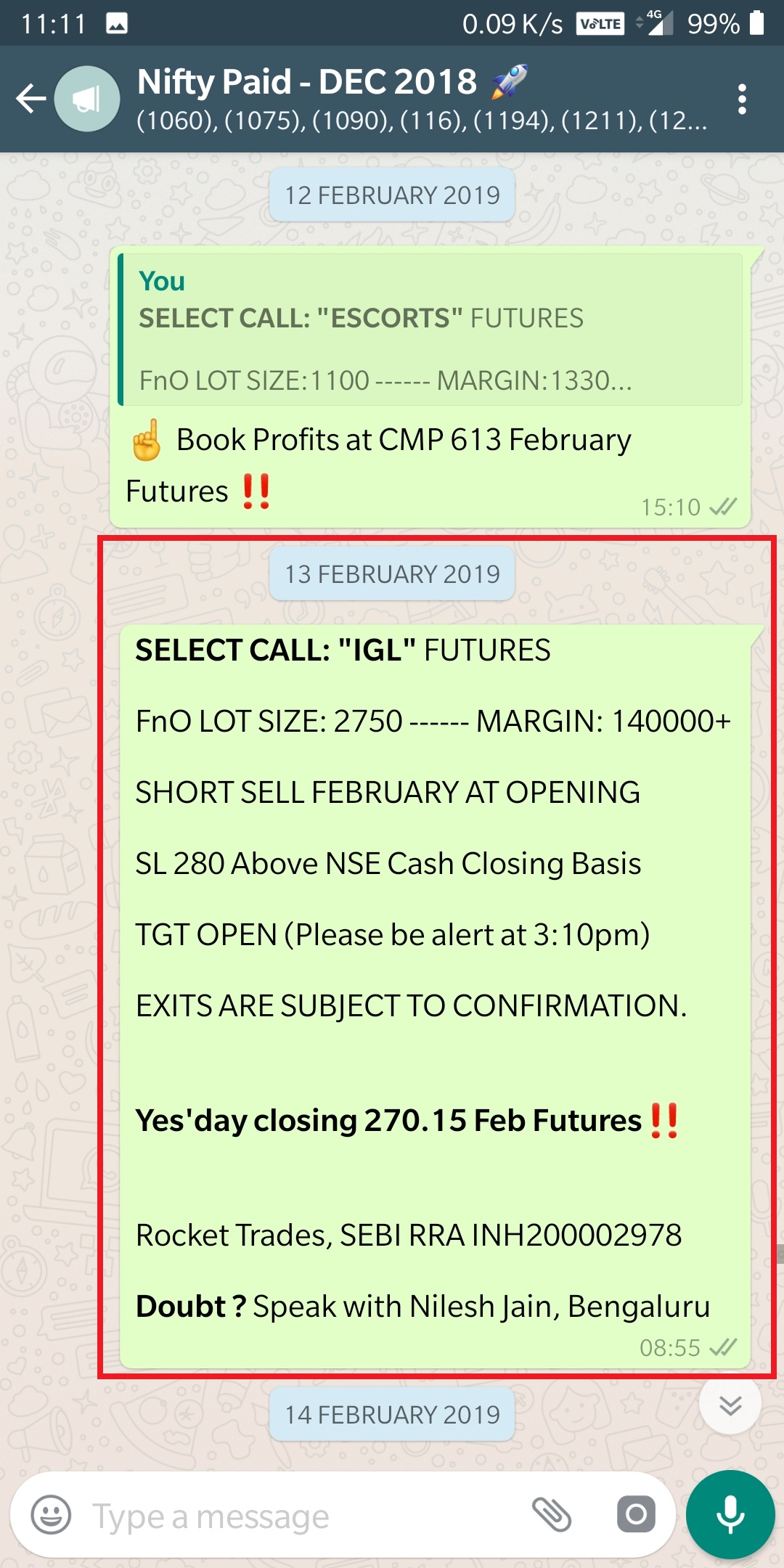Viewport: 784px width, 1568px height.
Task: Open the overflow menu
Action: [741, 99]
